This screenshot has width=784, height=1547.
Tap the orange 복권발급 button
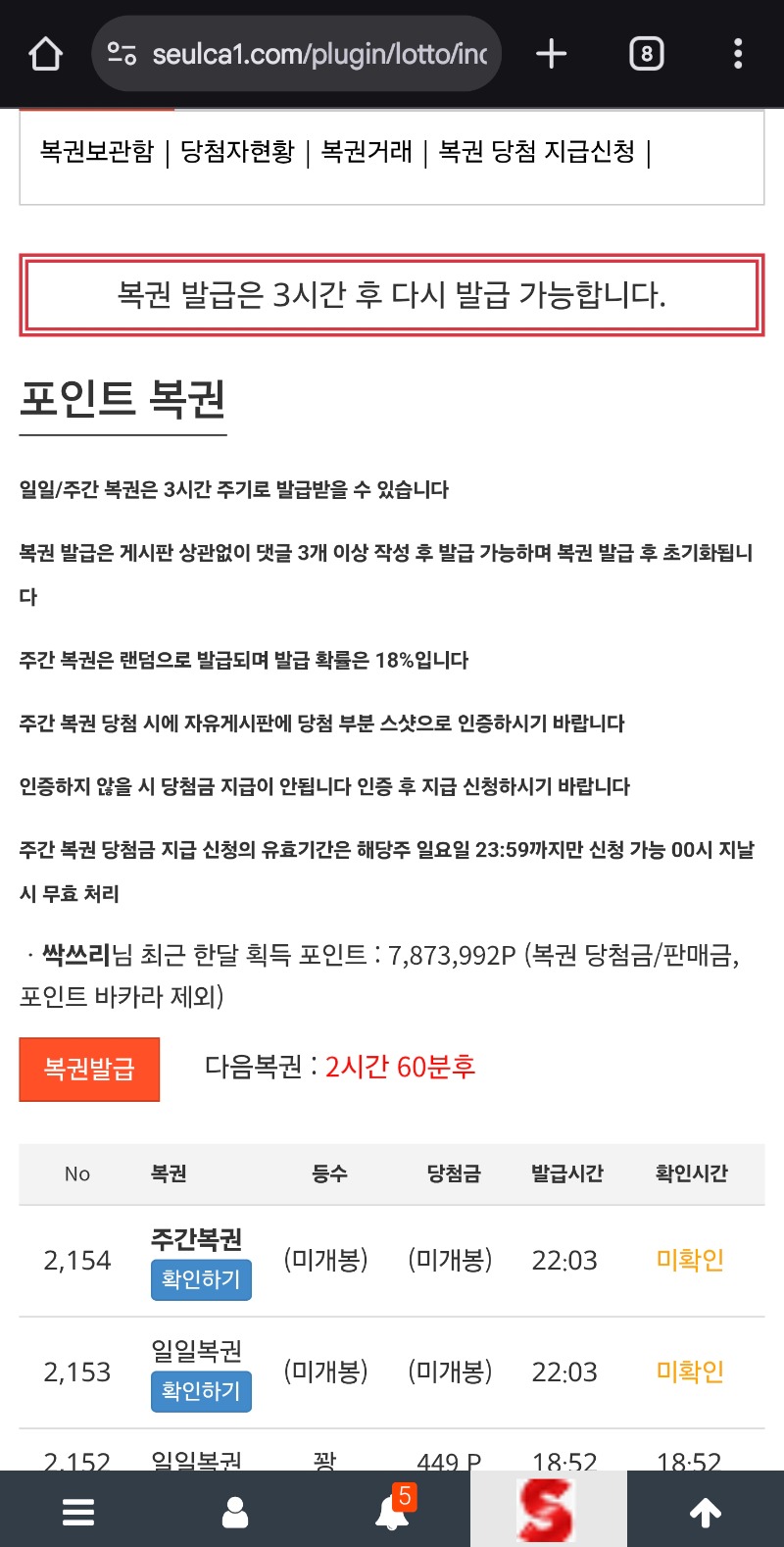(89, 1069)
